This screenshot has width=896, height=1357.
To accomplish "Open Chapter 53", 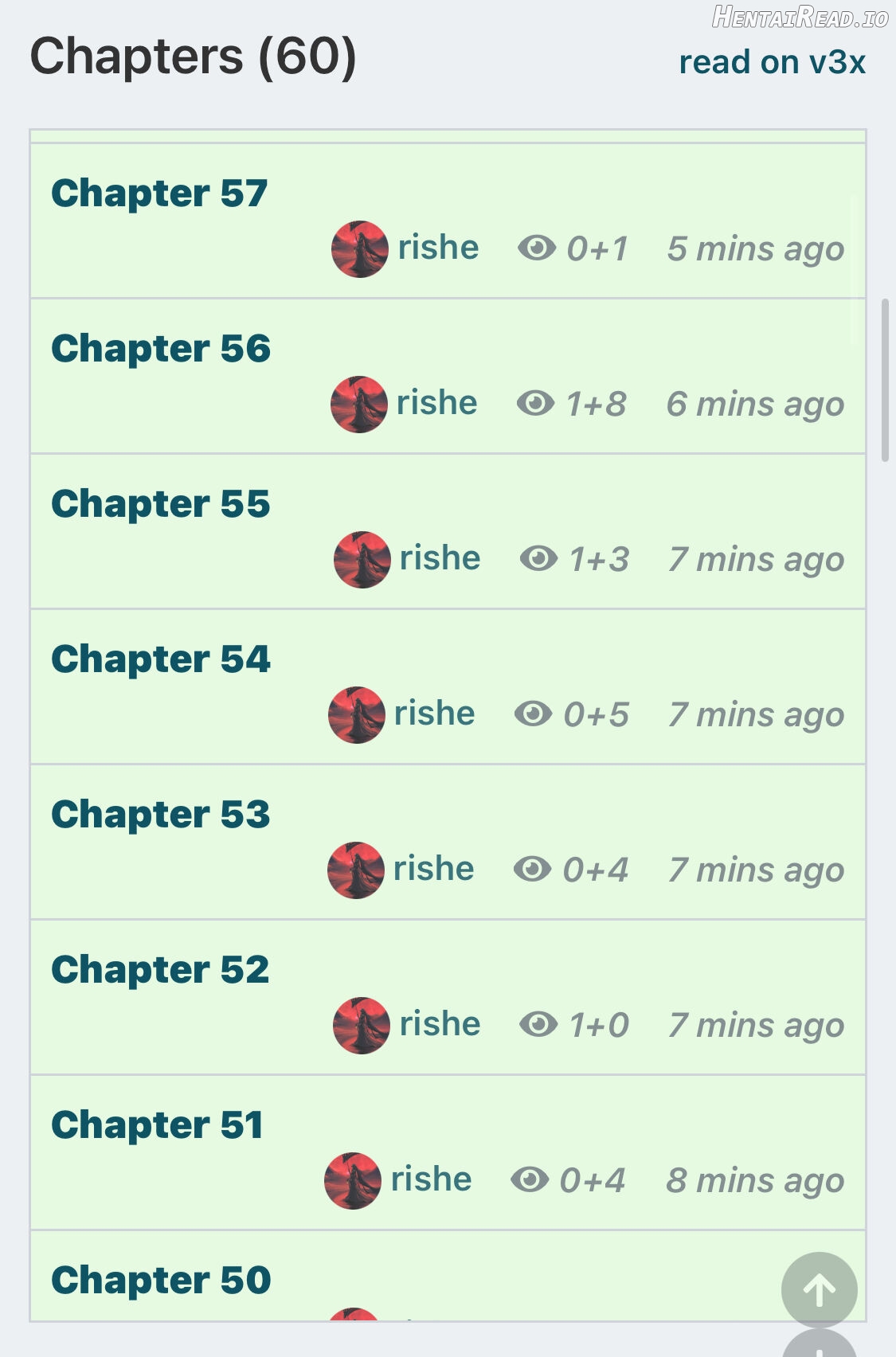I will [x=161, y=815].
